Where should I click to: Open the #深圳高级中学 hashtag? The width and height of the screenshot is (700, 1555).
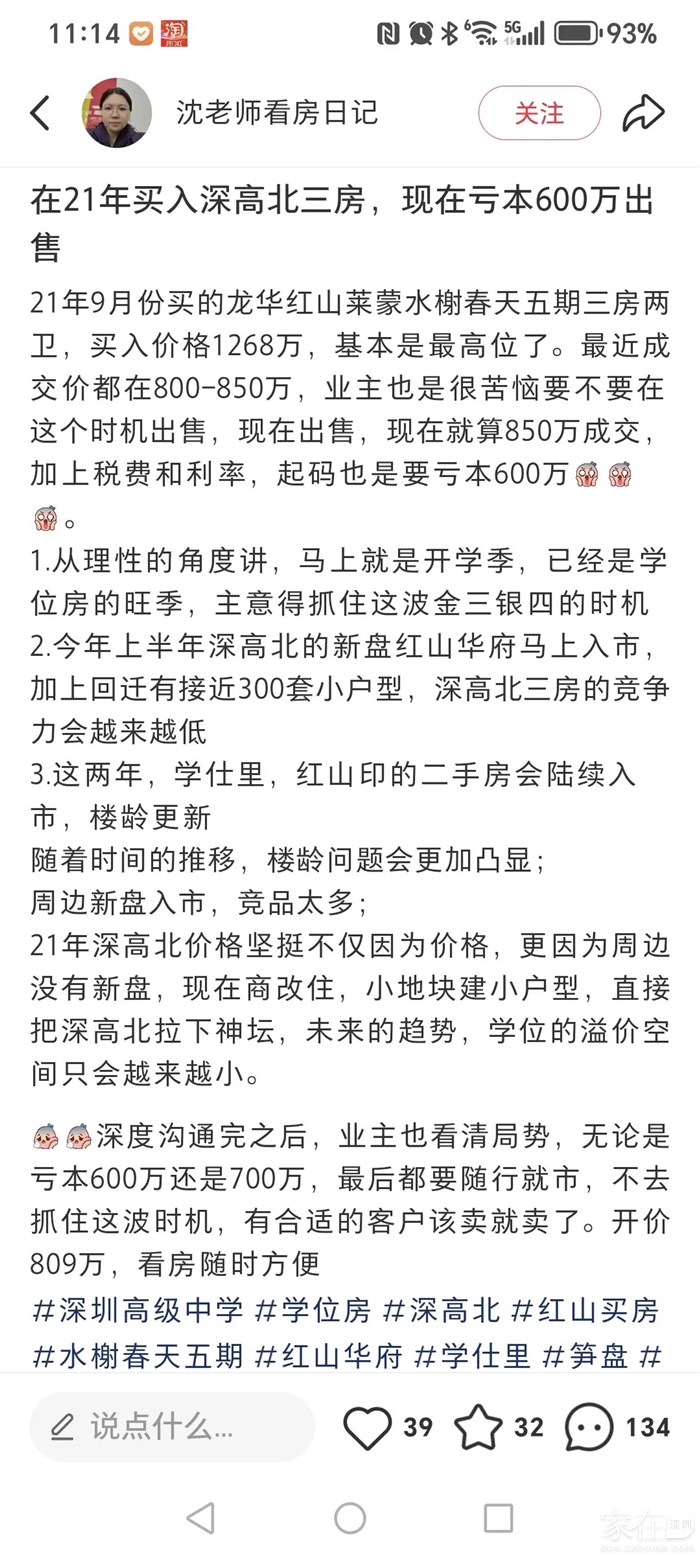[x=137, y=1309]
